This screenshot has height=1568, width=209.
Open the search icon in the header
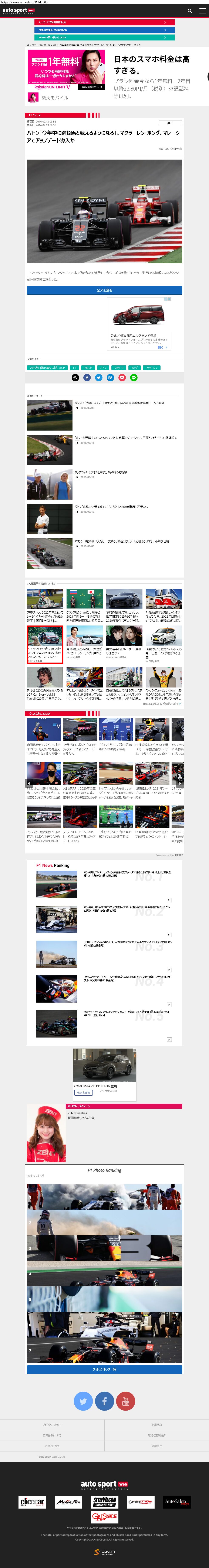click(190, 11)
